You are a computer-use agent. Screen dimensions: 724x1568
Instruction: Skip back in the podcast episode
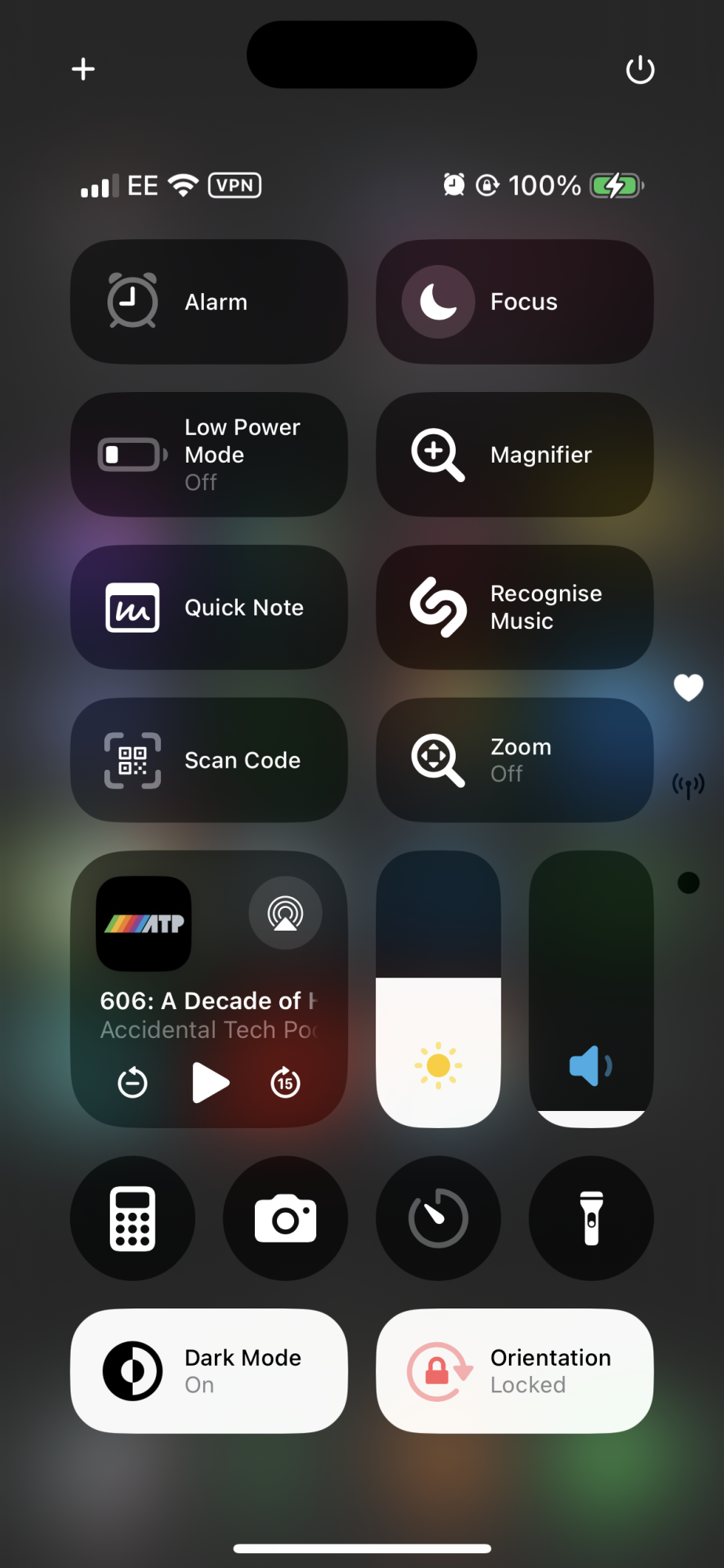[x=133, y=1083]
